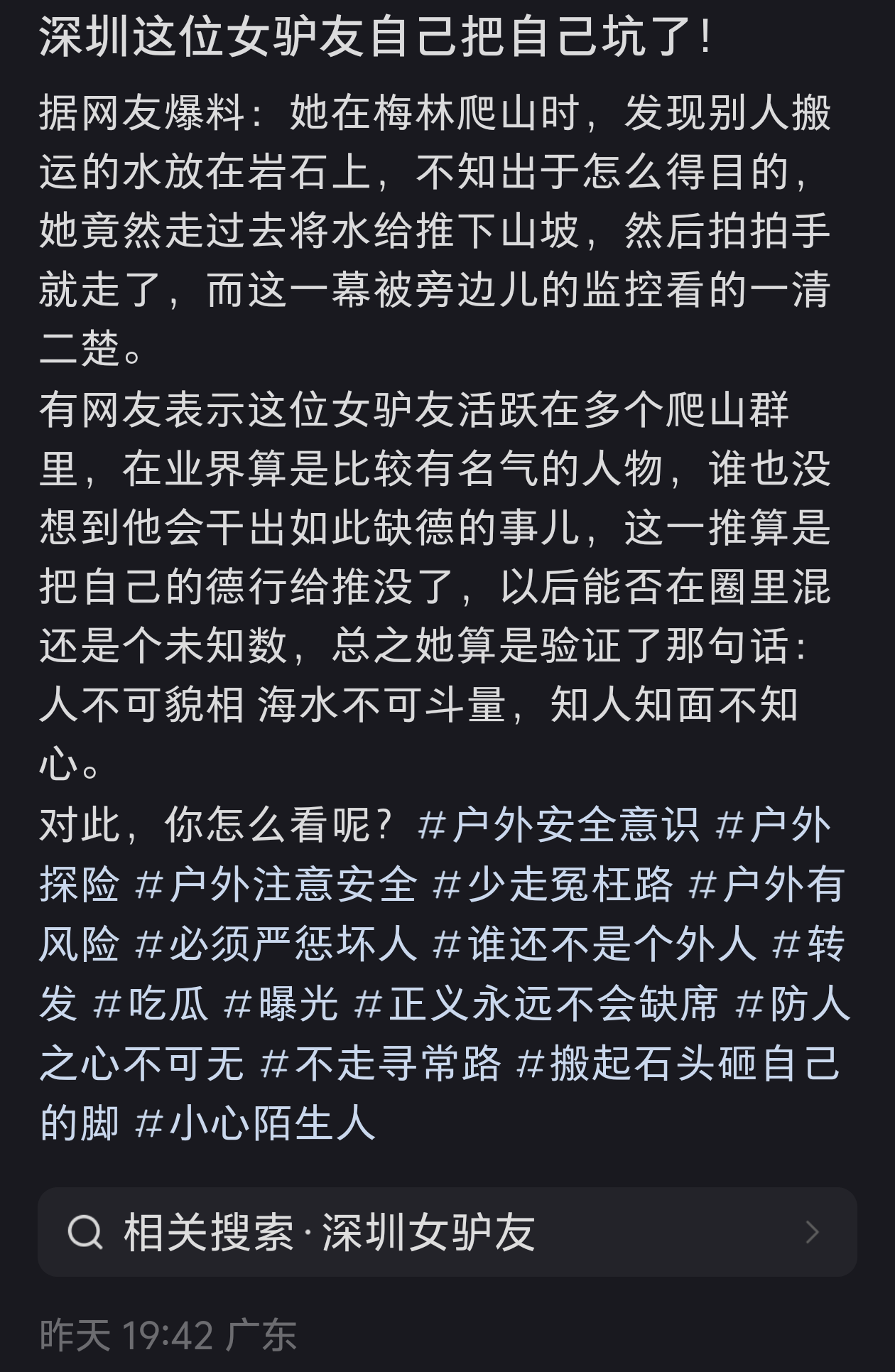
Task: Open hashtag #谁还不是个外人
Action: pos(595,945)
